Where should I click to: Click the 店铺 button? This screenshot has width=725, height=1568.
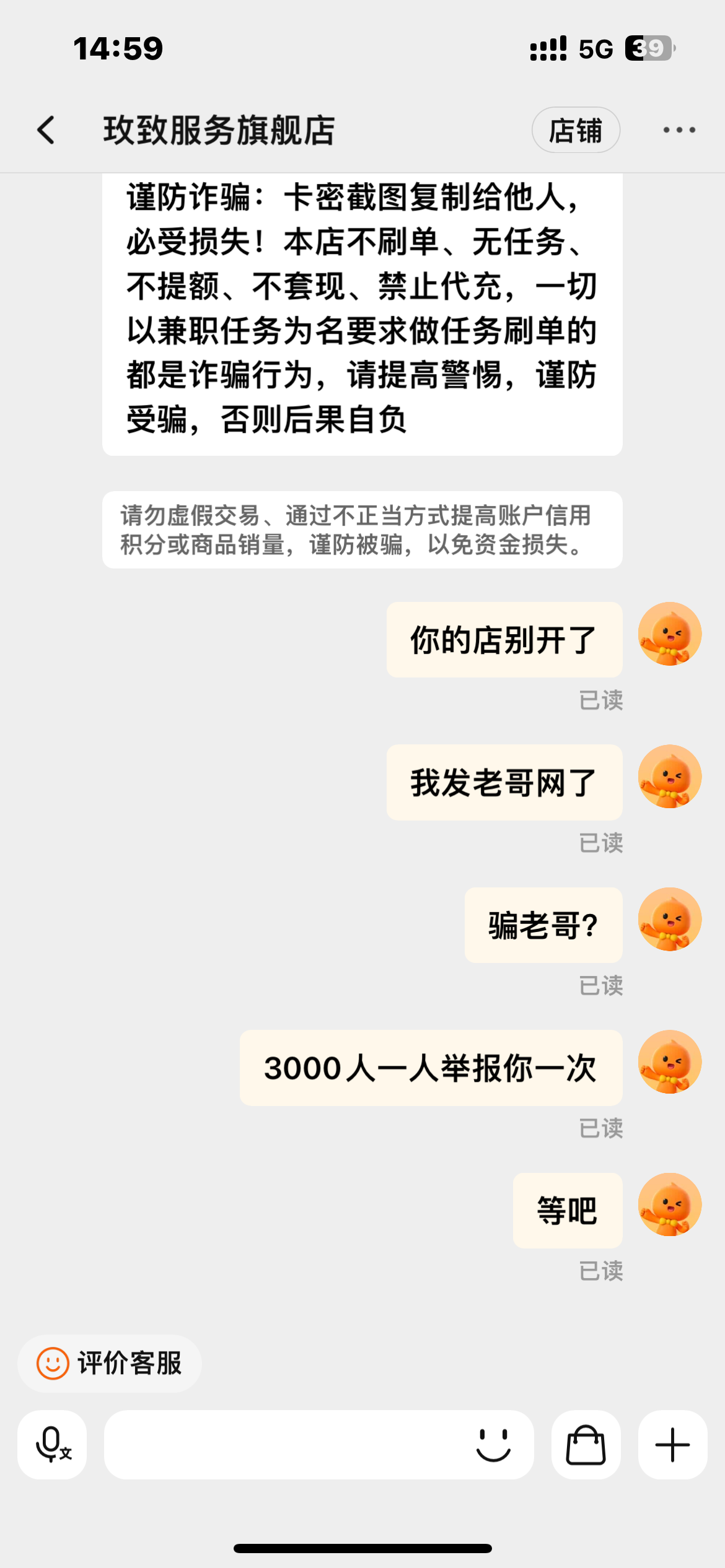576,130
